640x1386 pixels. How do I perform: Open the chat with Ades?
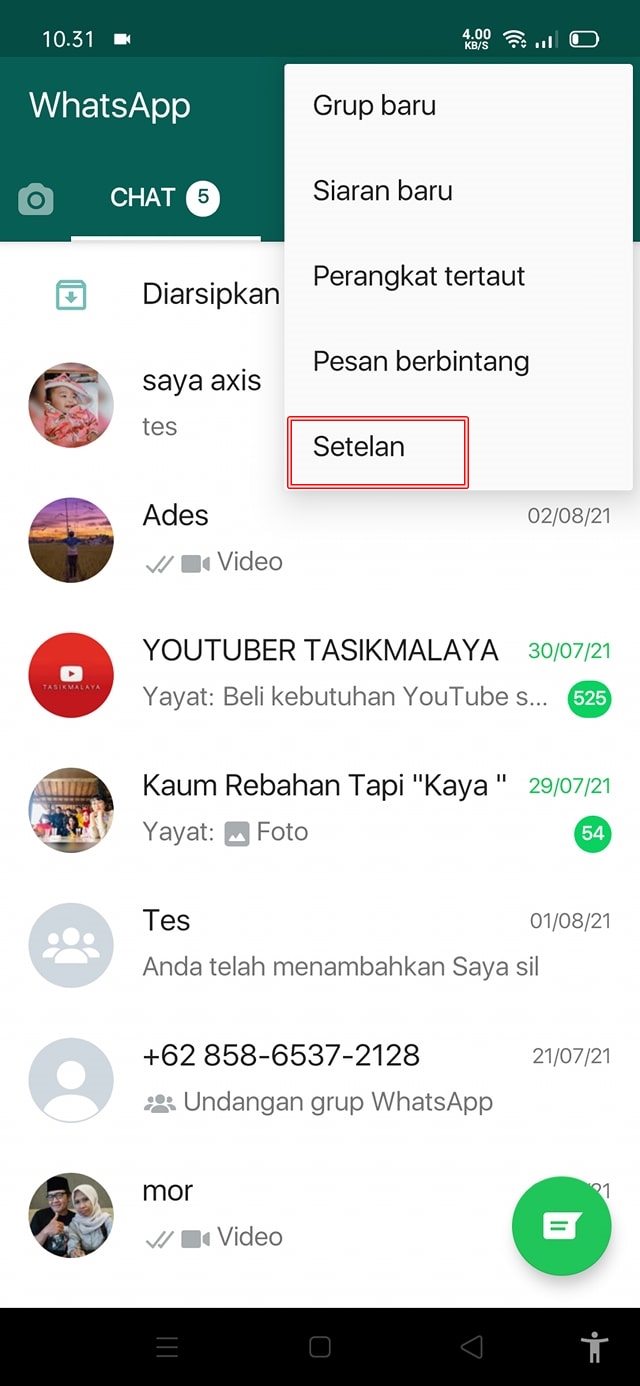330,539
